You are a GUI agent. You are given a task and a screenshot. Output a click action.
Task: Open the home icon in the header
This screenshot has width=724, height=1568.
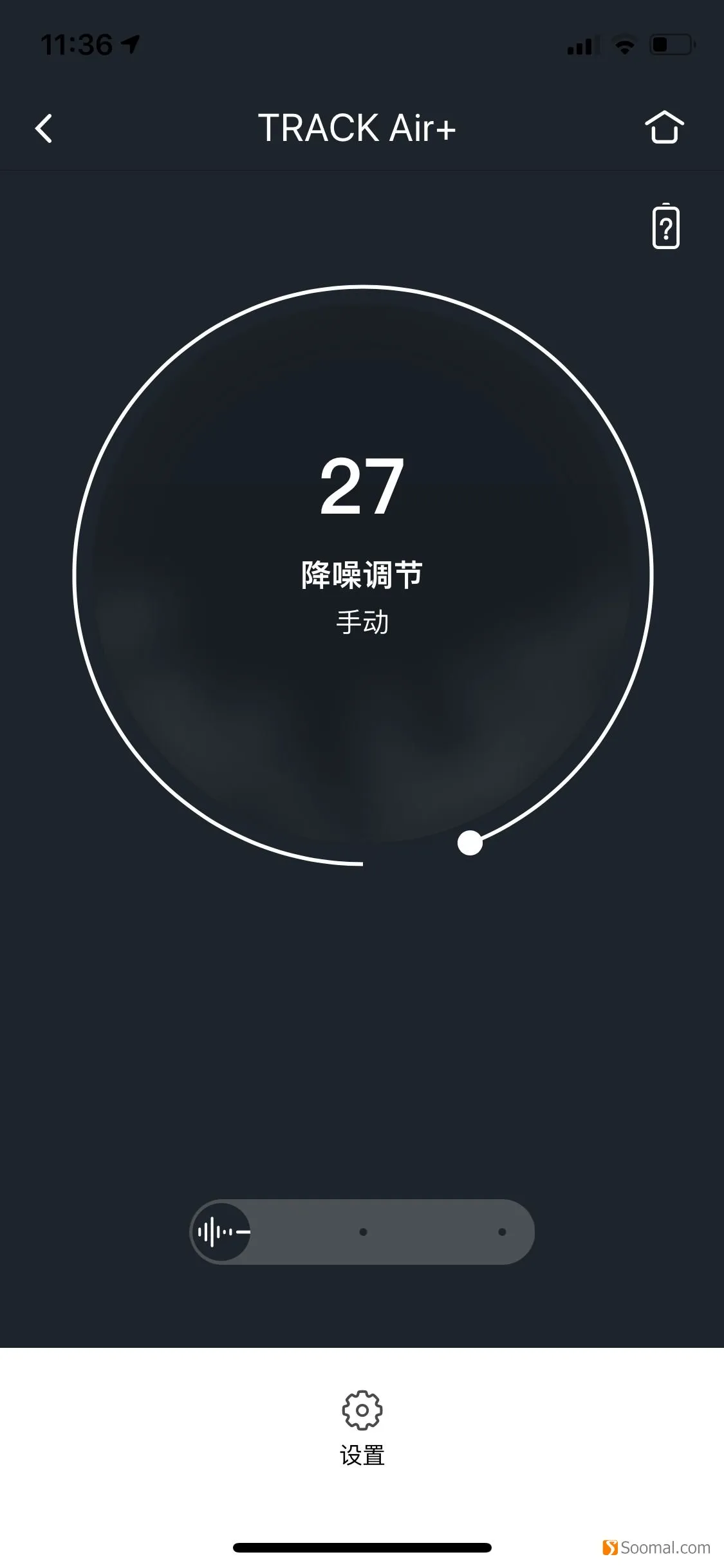point(664,127)
